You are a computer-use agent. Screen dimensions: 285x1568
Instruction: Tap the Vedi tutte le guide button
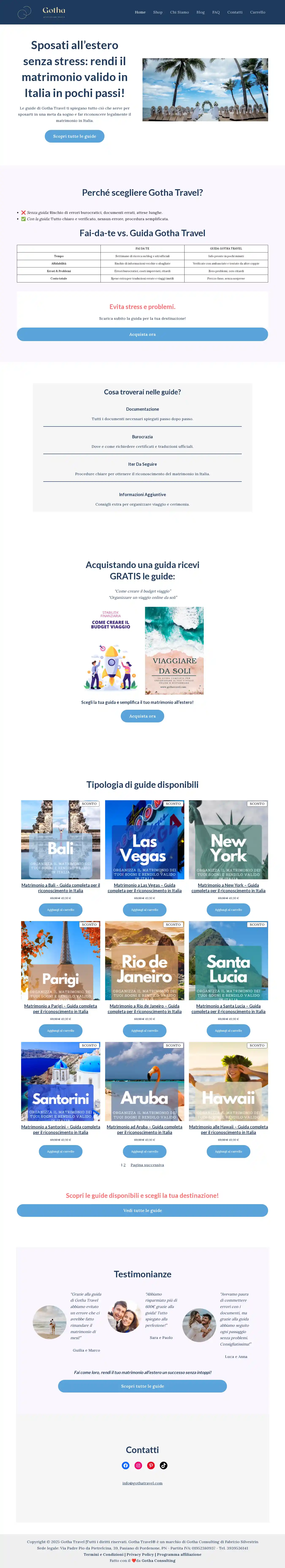pyautogui.click(x=142, y=1210)
